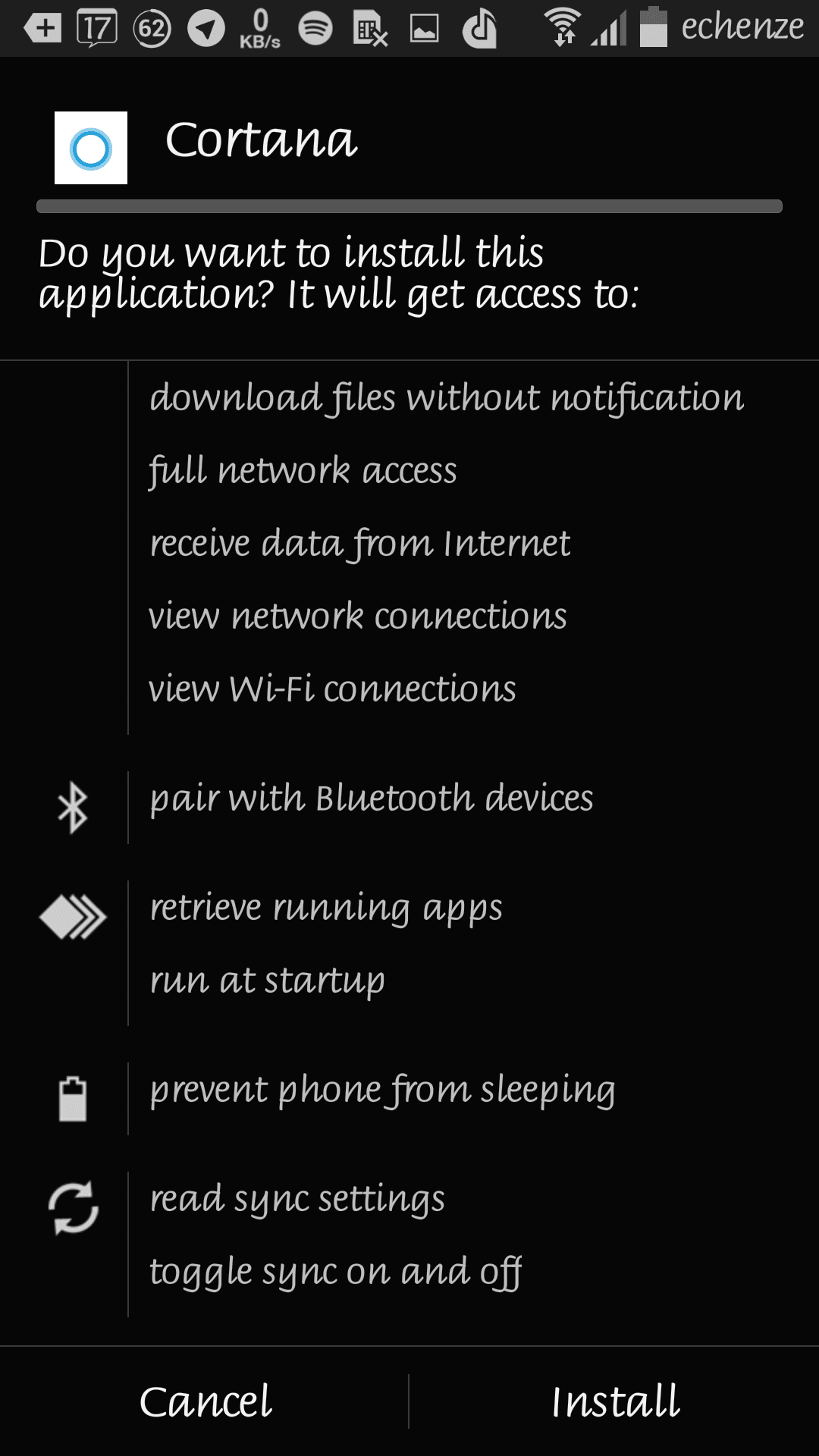View 'toggle sync on and off' permission

coord(335,1272)
